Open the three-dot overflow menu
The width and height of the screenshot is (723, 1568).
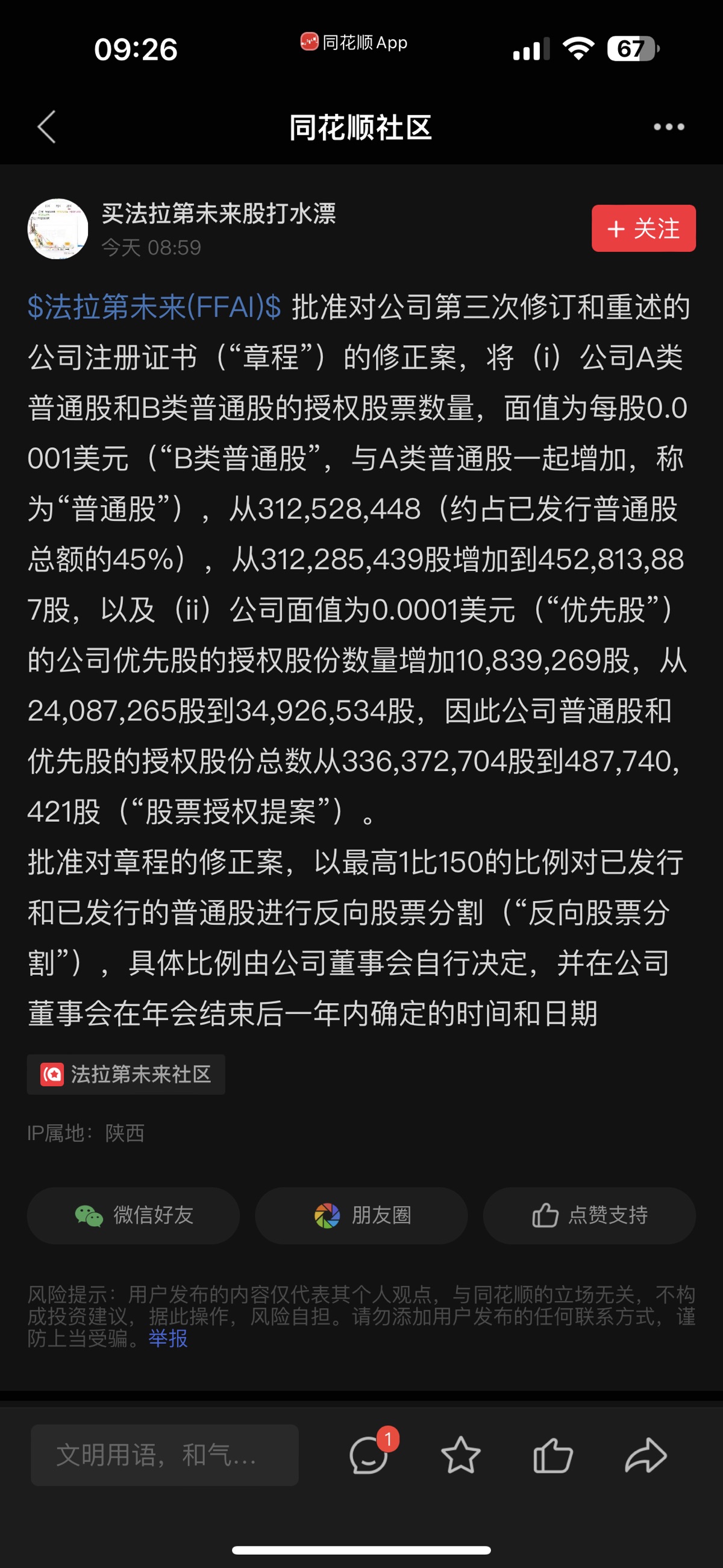[668, 127]
